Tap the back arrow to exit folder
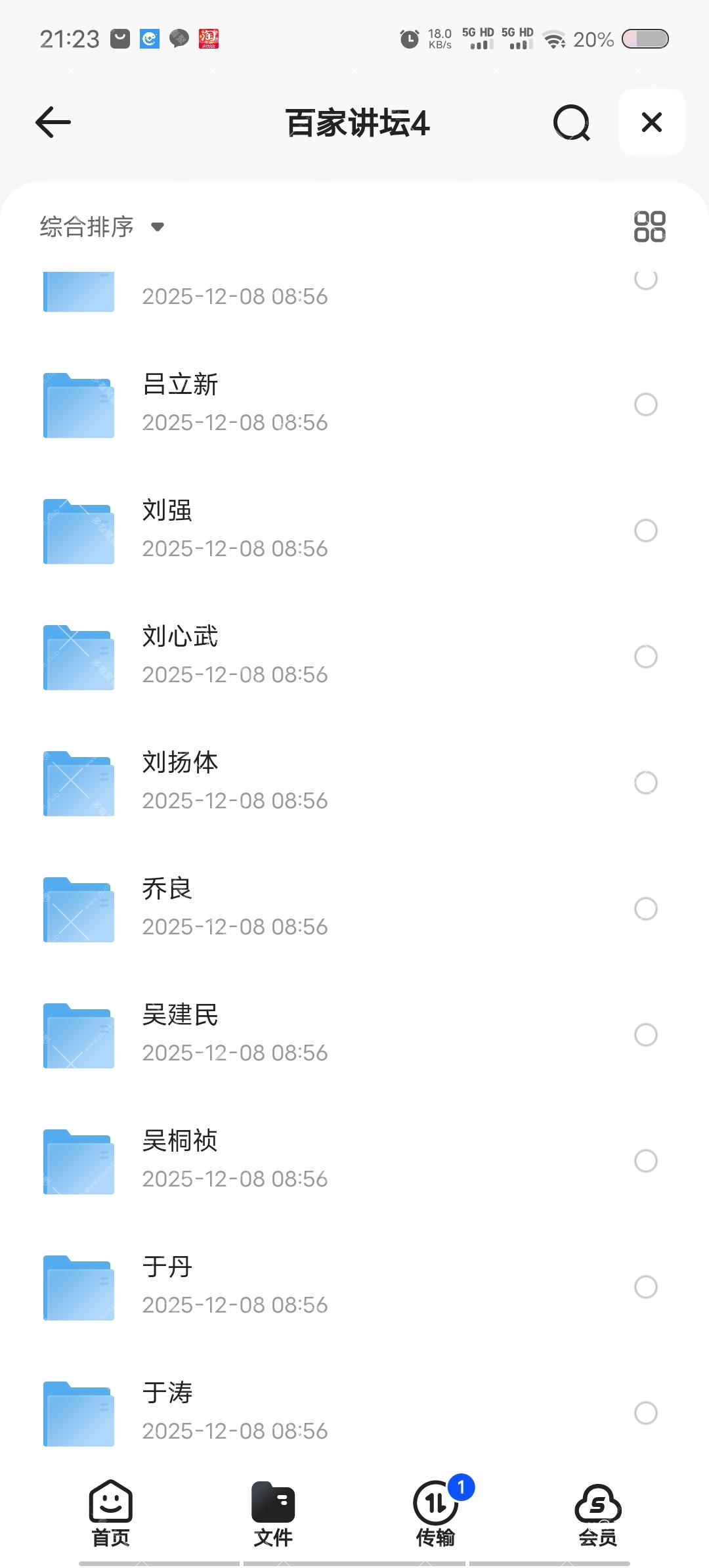This screenshot has height=1568, width=709. coord(53,123)
